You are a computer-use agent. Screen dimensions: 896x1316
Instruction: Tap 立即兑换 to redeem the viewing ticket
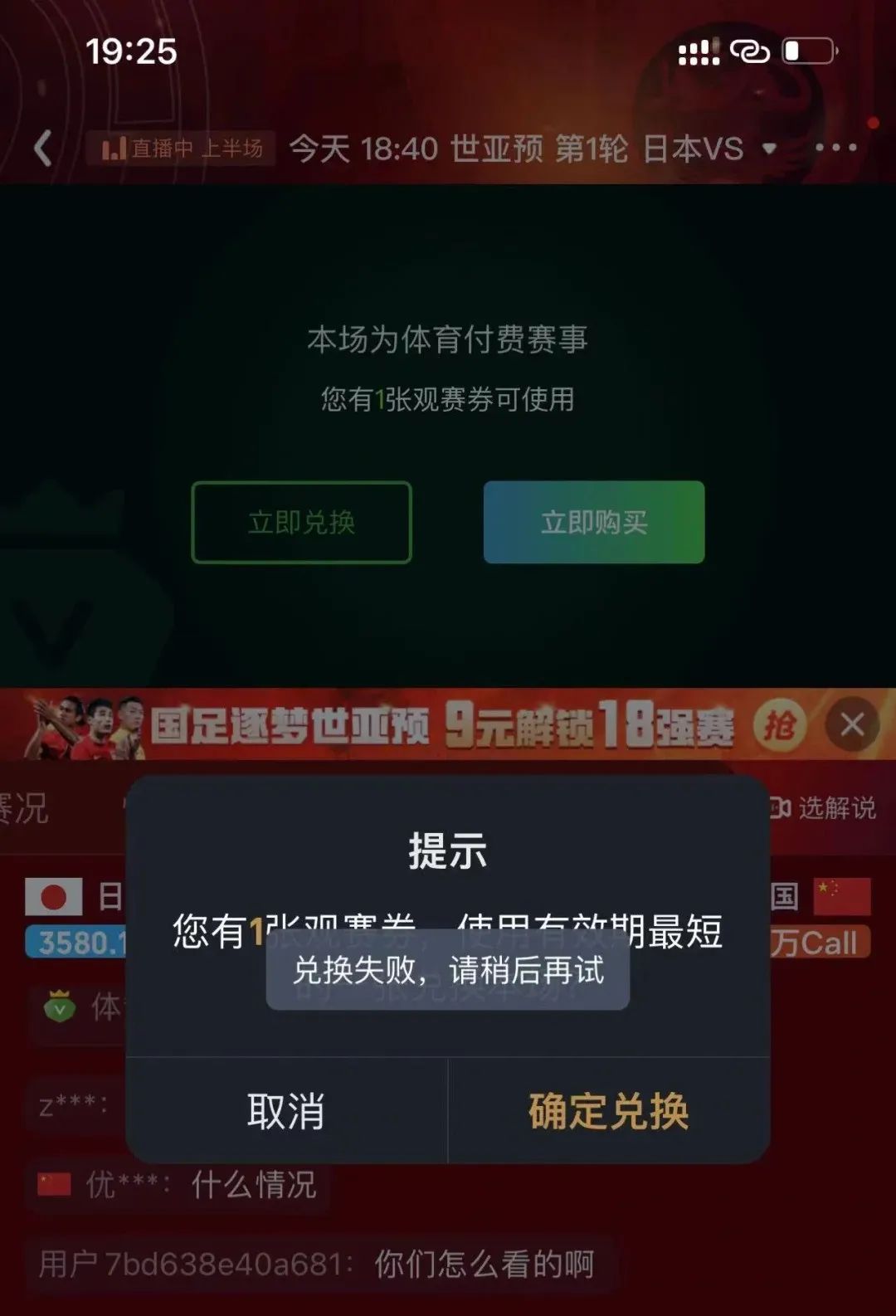tap(301, 523)
